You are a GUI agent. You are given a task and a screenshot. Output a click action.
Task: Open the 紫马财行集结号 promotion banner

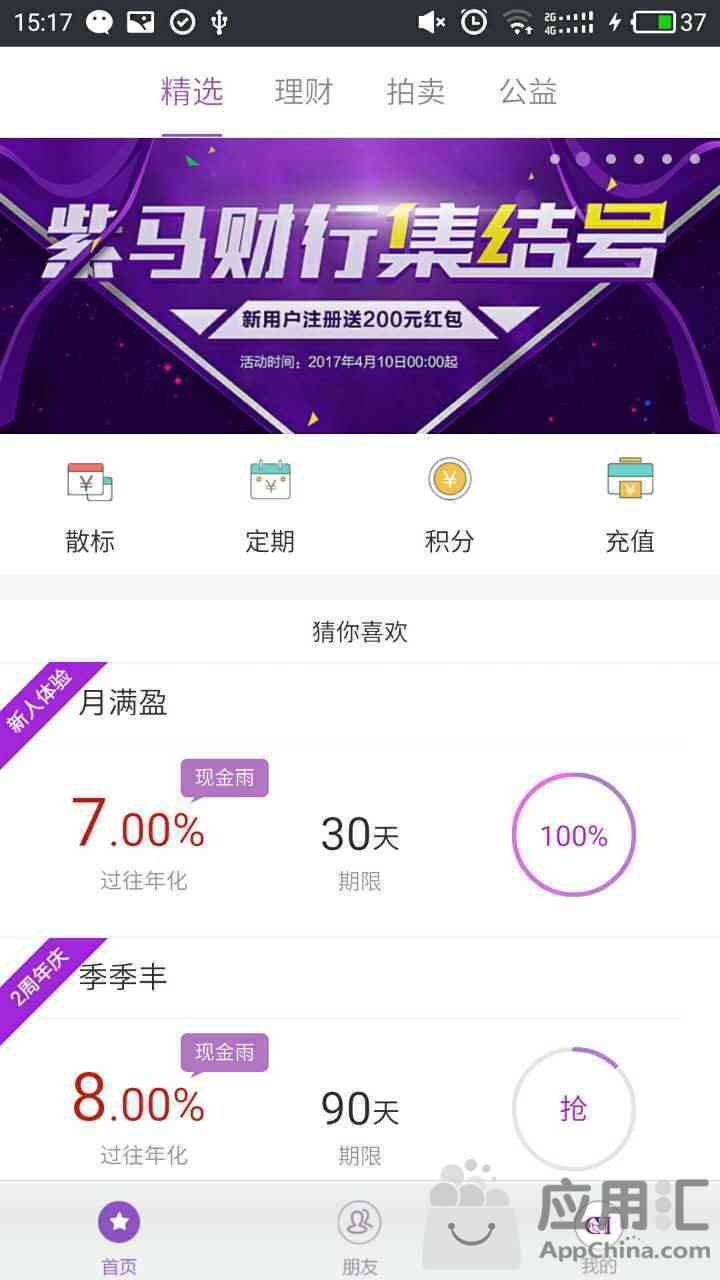(360, 285)
